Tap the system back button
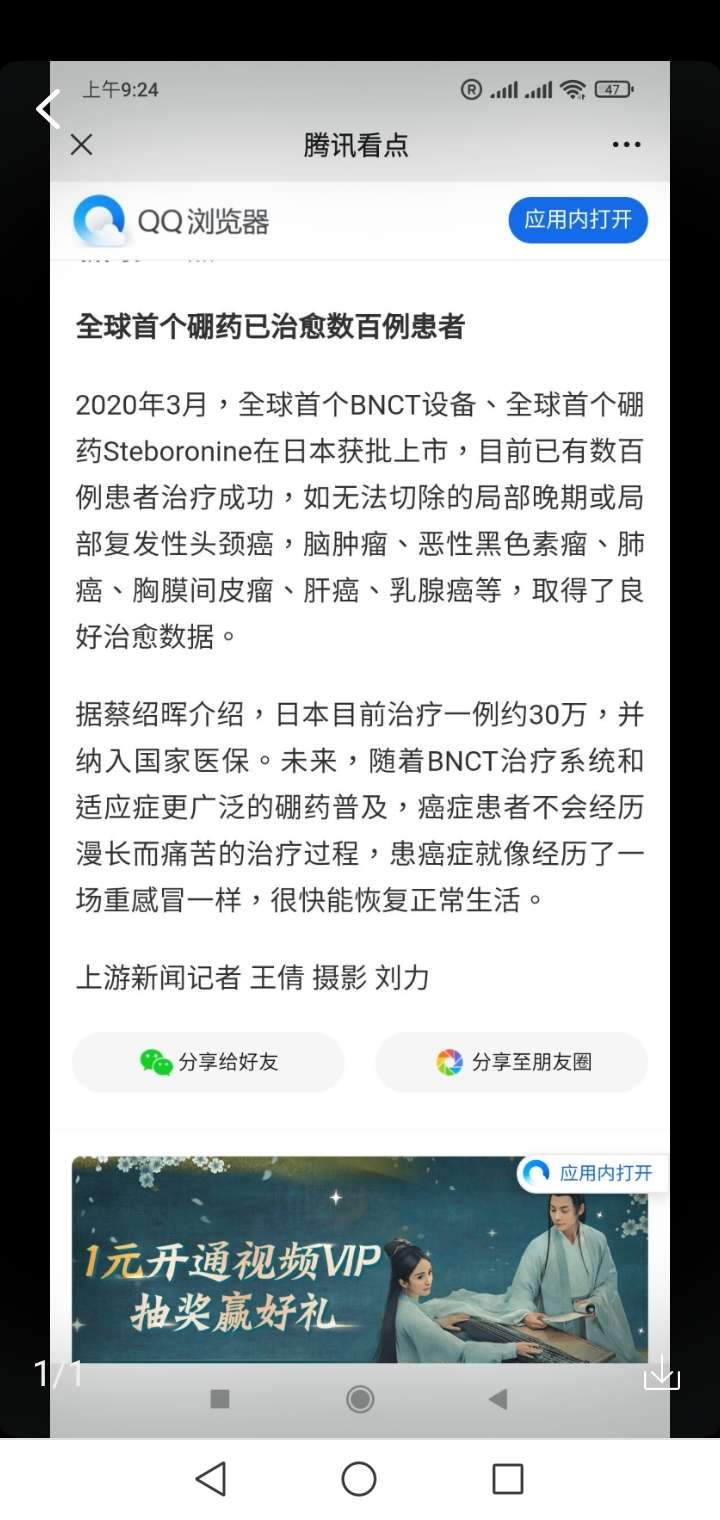This screenshot has height=1520, width=720. click(210, 1478)
